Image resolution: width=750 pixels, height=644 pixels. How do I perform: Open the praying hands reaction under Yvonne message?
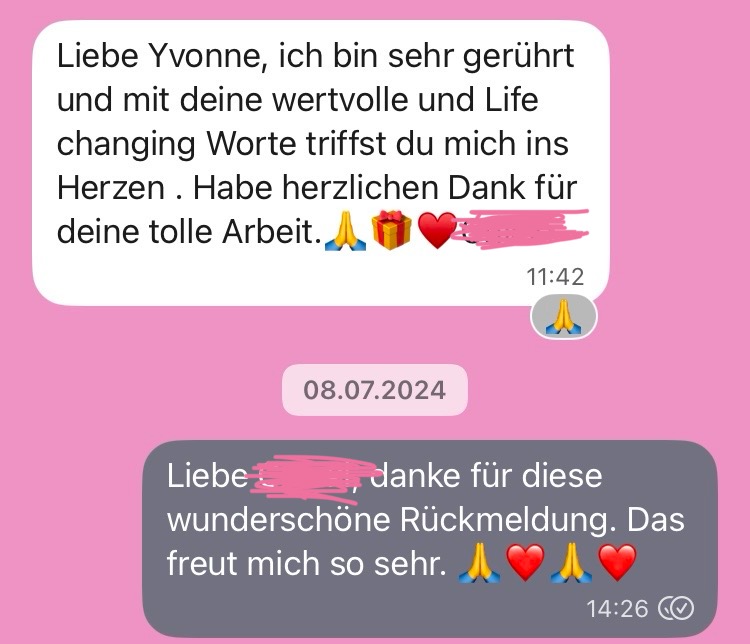[564, 316]
